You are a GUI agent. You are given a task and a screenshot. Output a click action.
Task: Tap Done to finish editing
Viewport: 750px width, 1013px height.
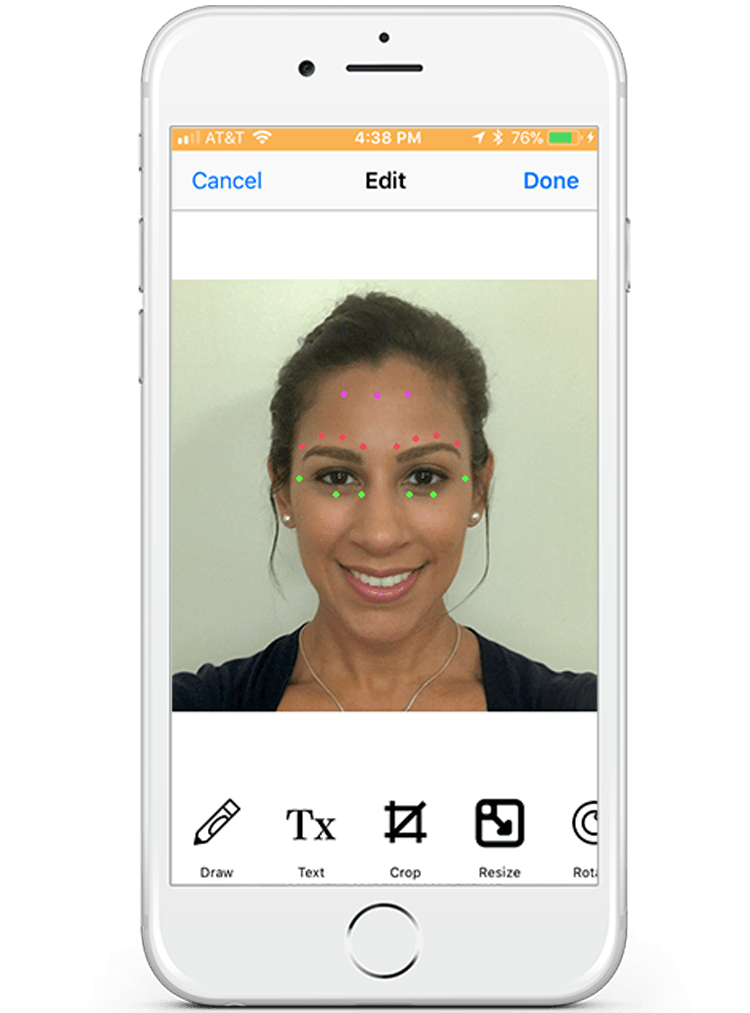551,181
